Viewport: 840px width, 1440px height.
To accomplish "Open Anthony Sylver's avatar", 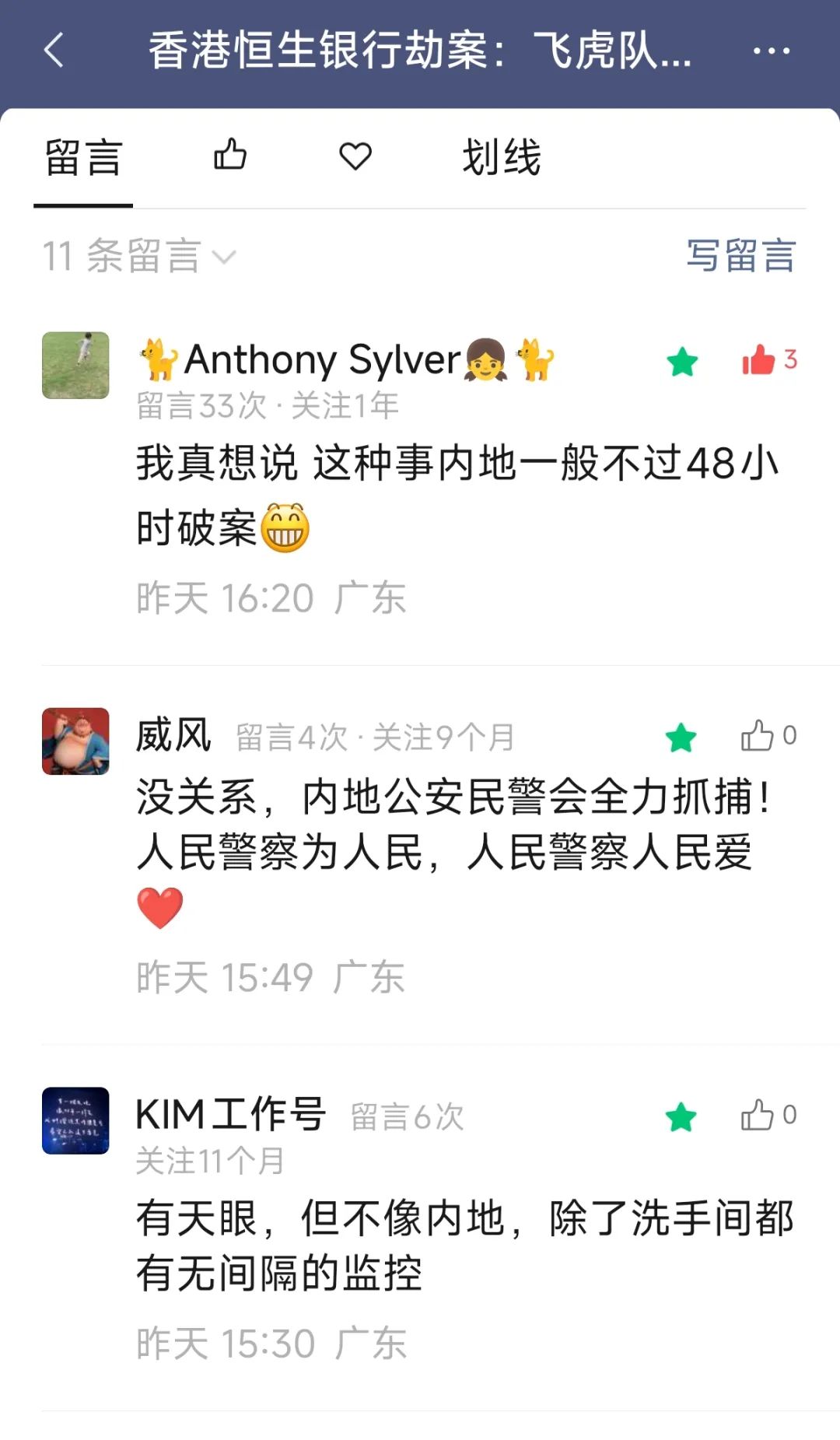I will tap(75, 366).
